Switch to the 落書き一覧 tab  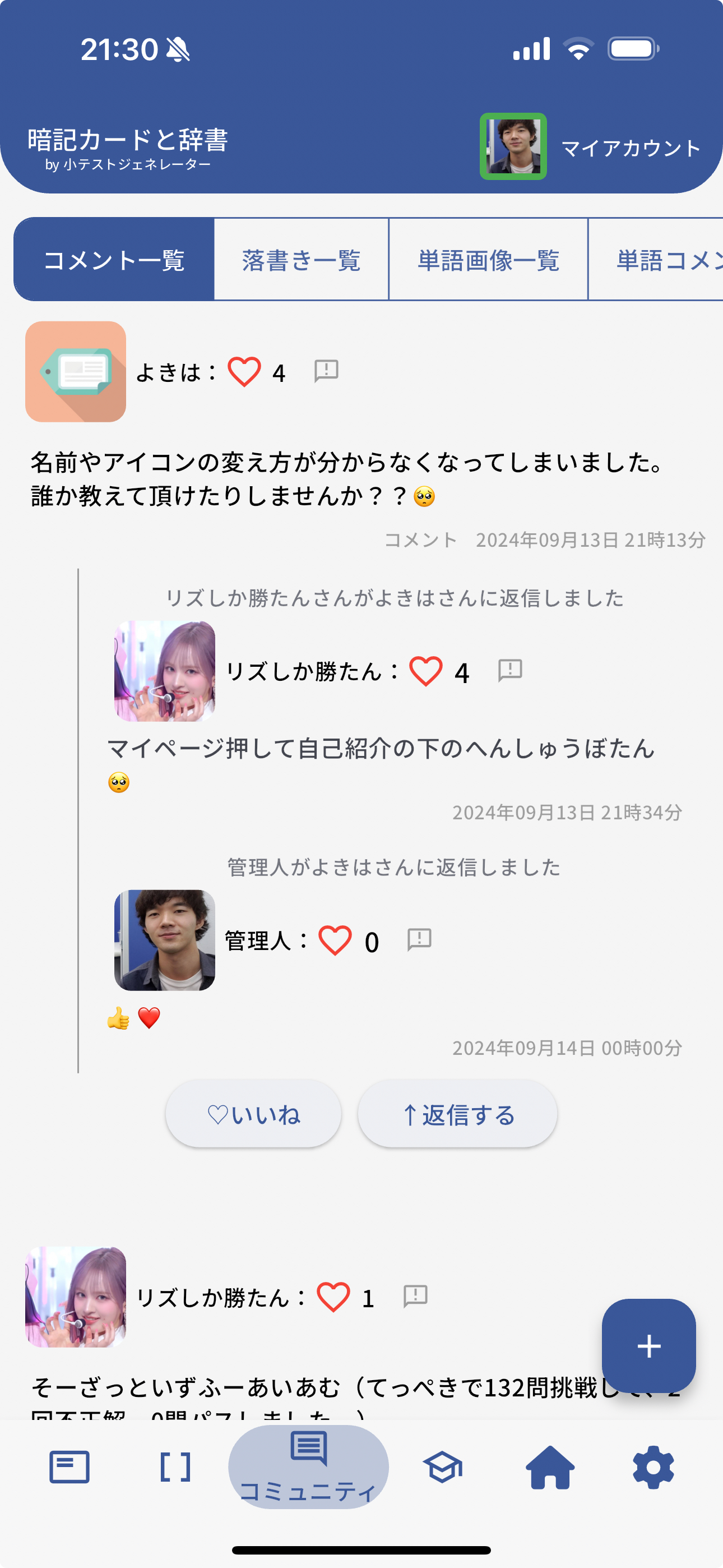coord(300,260)
